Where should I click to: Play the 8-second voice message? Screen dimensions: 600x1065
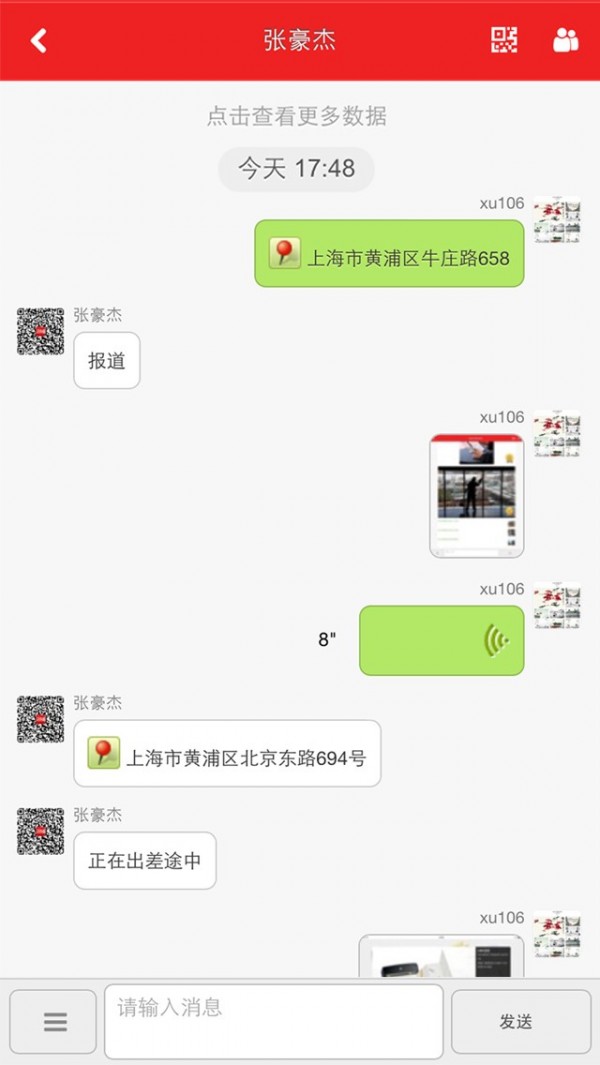point(441,640)
